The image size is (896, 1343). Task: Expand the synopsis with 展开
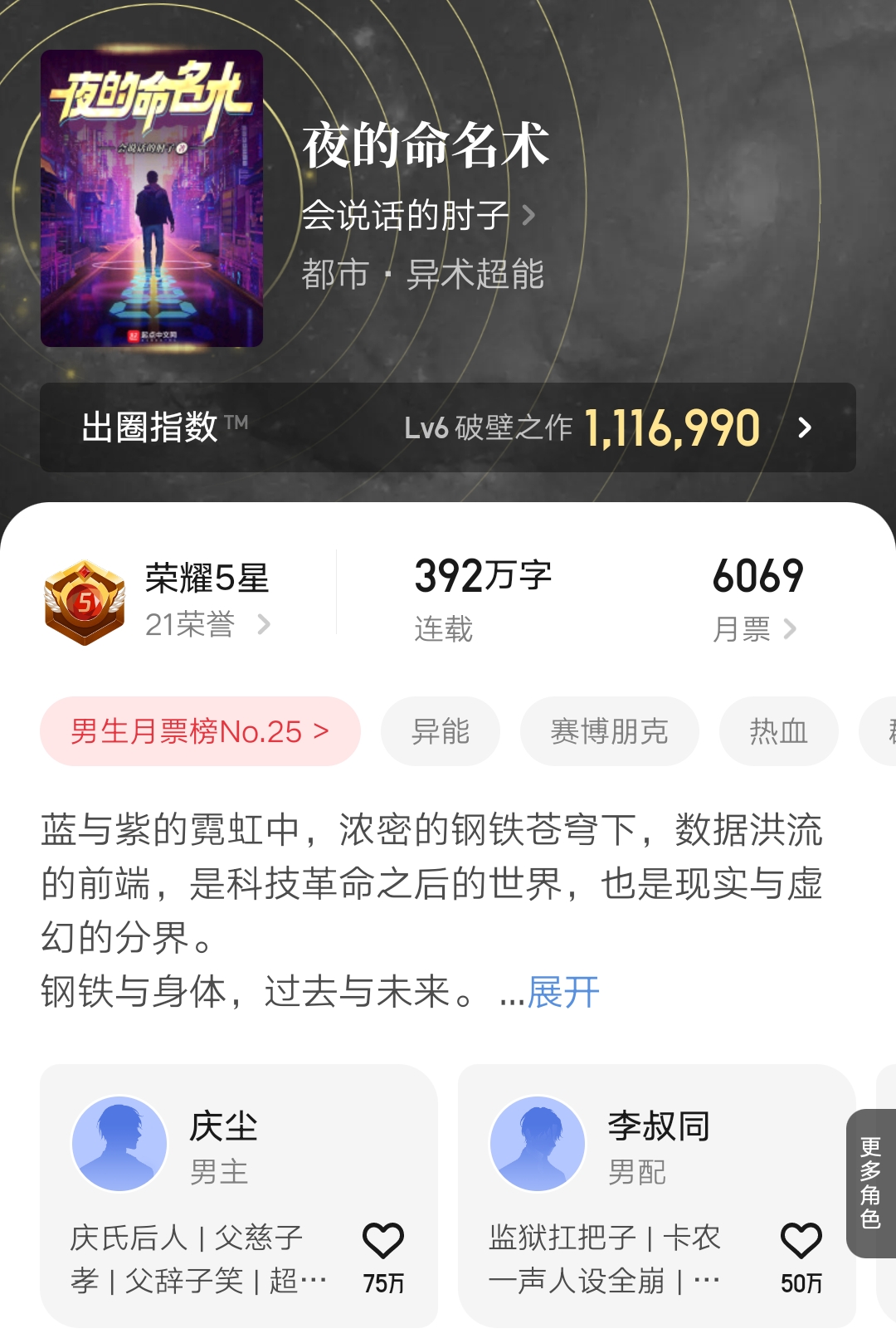coord(563,992)
